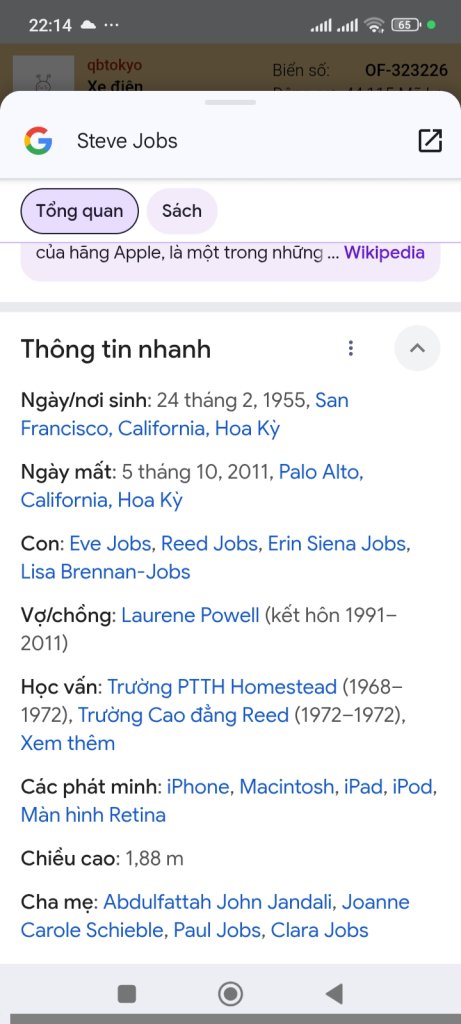Open the Thông tin nhanh overflow menu
The width and height of the screenshot is (461, 1024).
coord(351,348)
